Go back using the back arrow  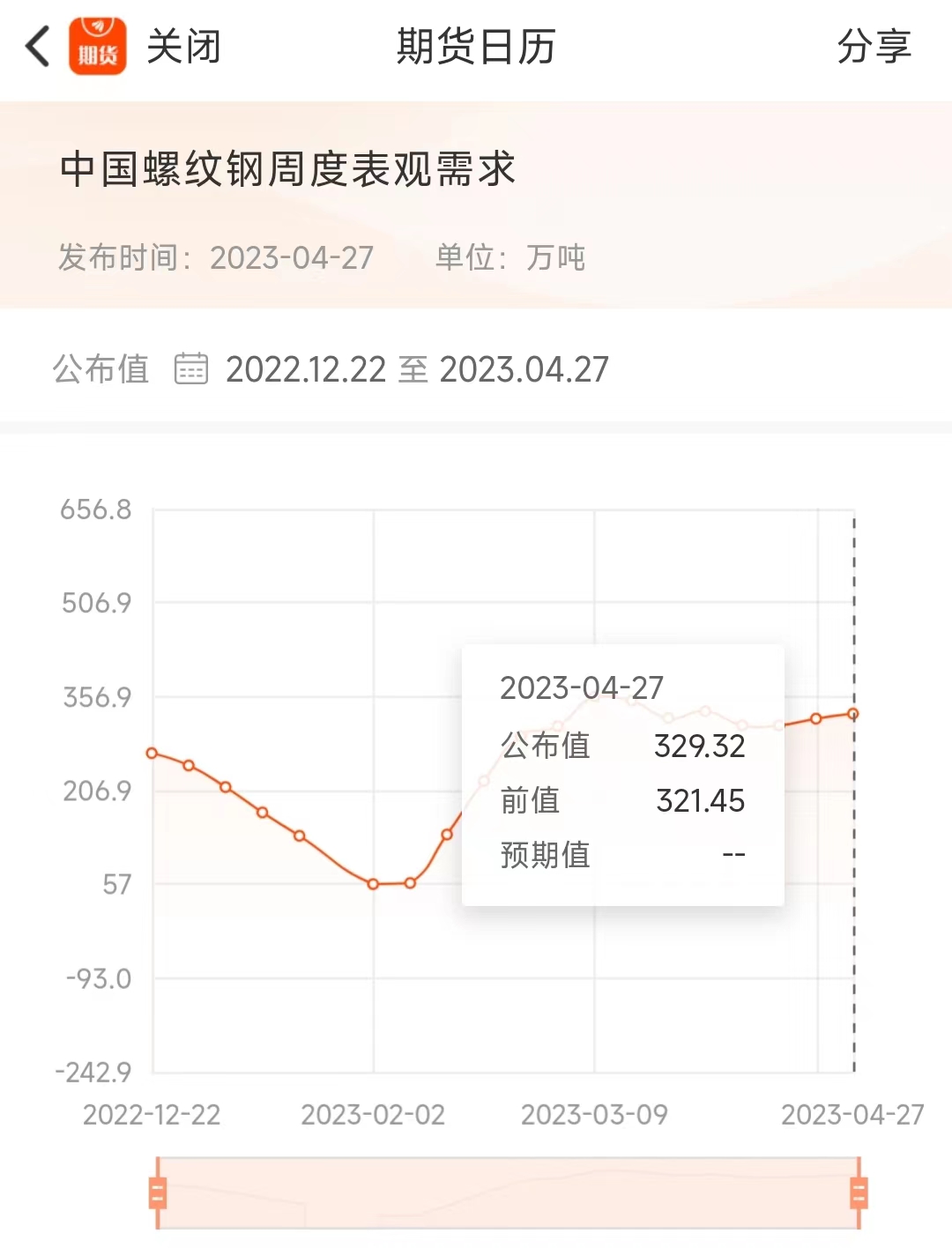[x=38, y=47]
